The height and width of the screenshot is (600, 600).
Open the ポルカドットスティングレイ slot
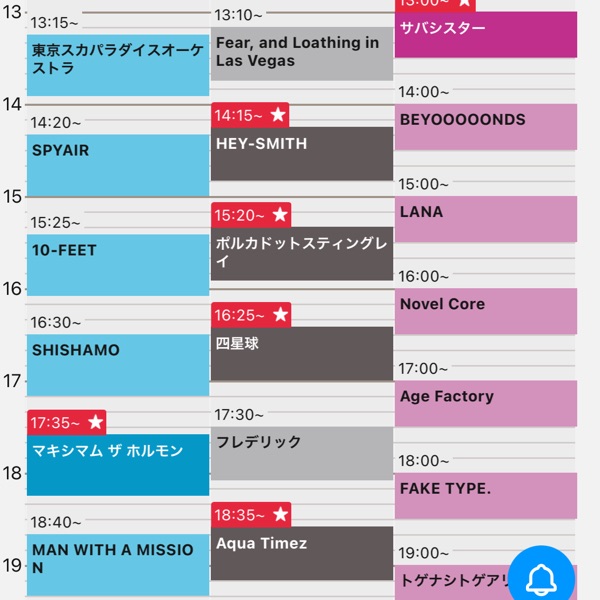pyautogui.click(x=302, y=253)
